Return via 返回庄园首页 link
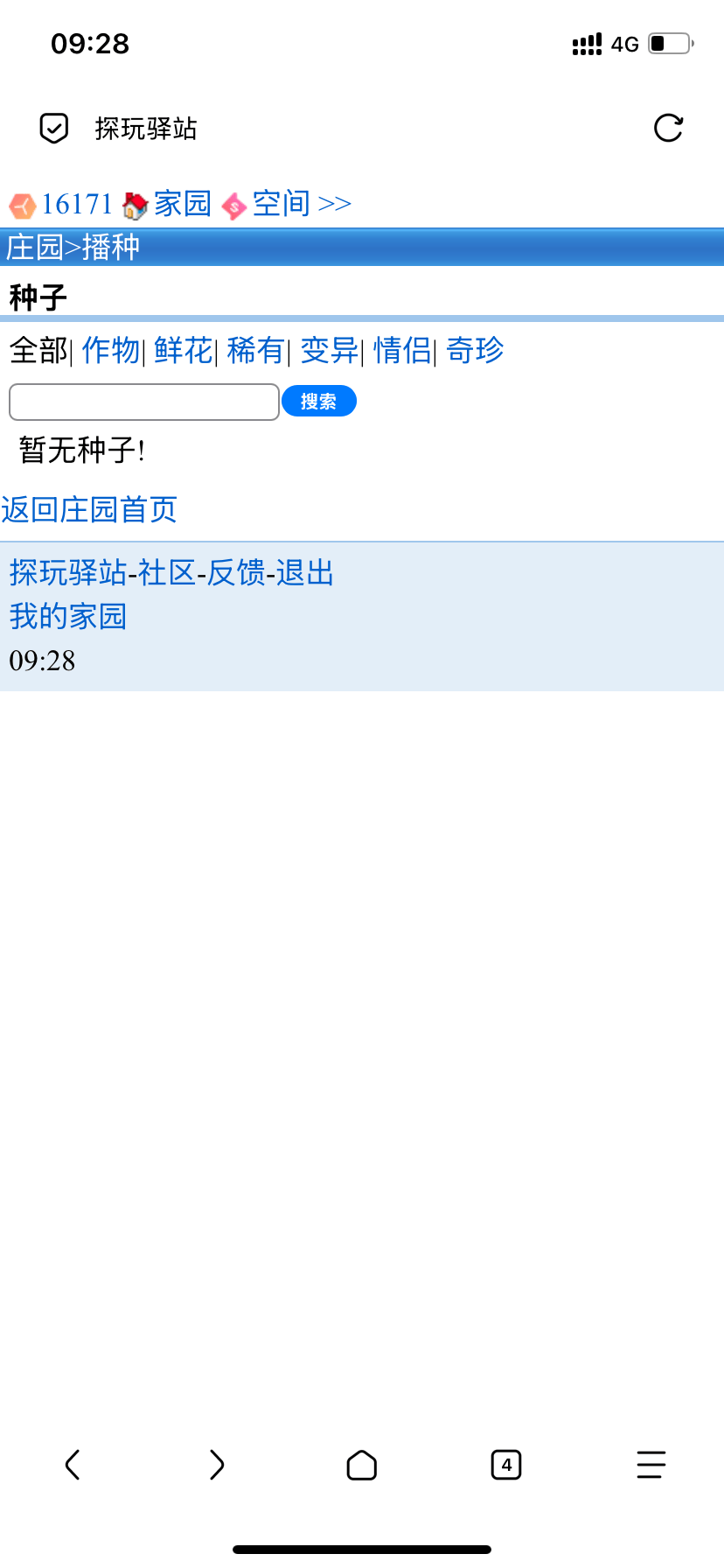 (x=89, y=509)
